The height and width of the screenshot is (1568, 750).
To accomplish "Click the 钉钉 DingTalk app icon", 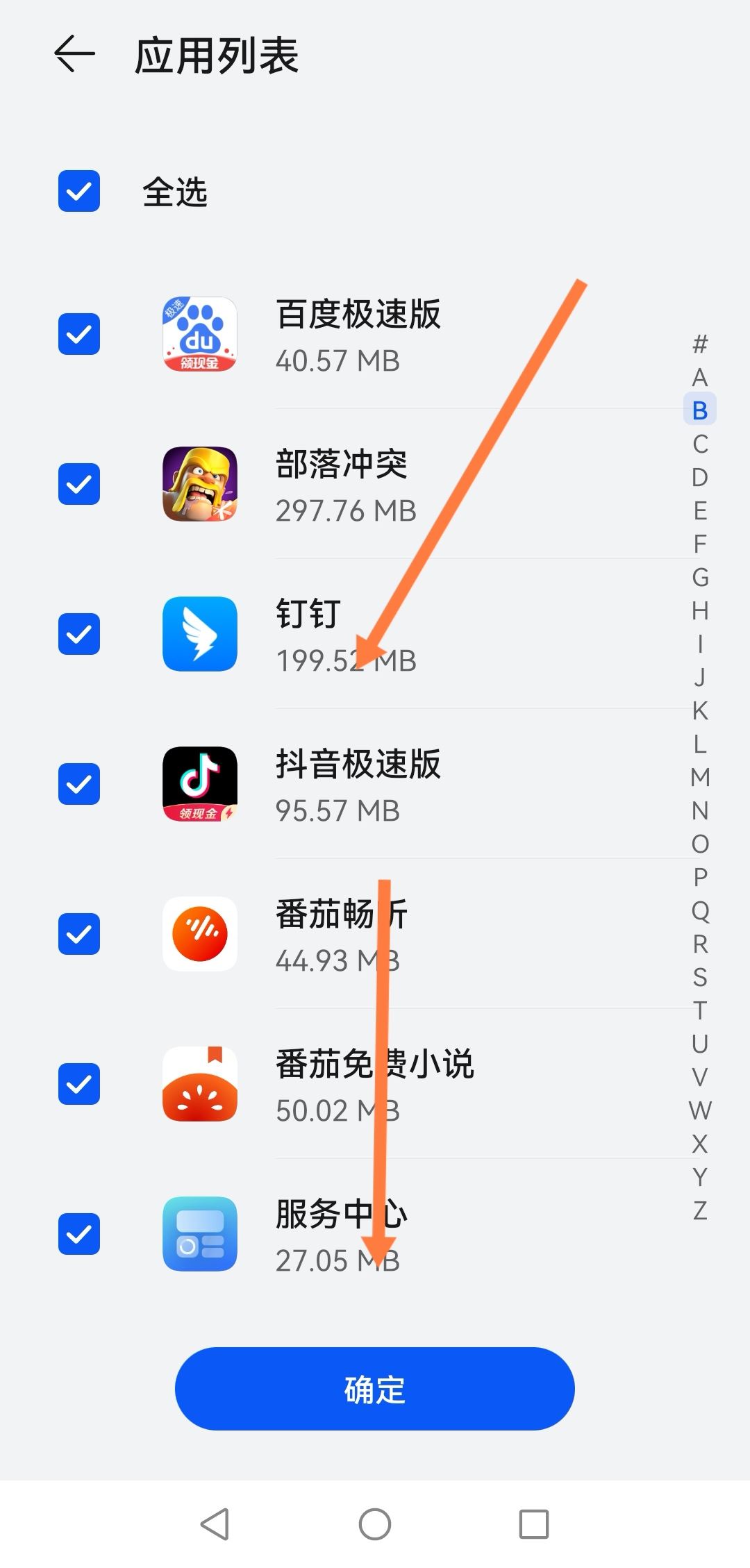I will pyautogui.click(x=199, y=633).
